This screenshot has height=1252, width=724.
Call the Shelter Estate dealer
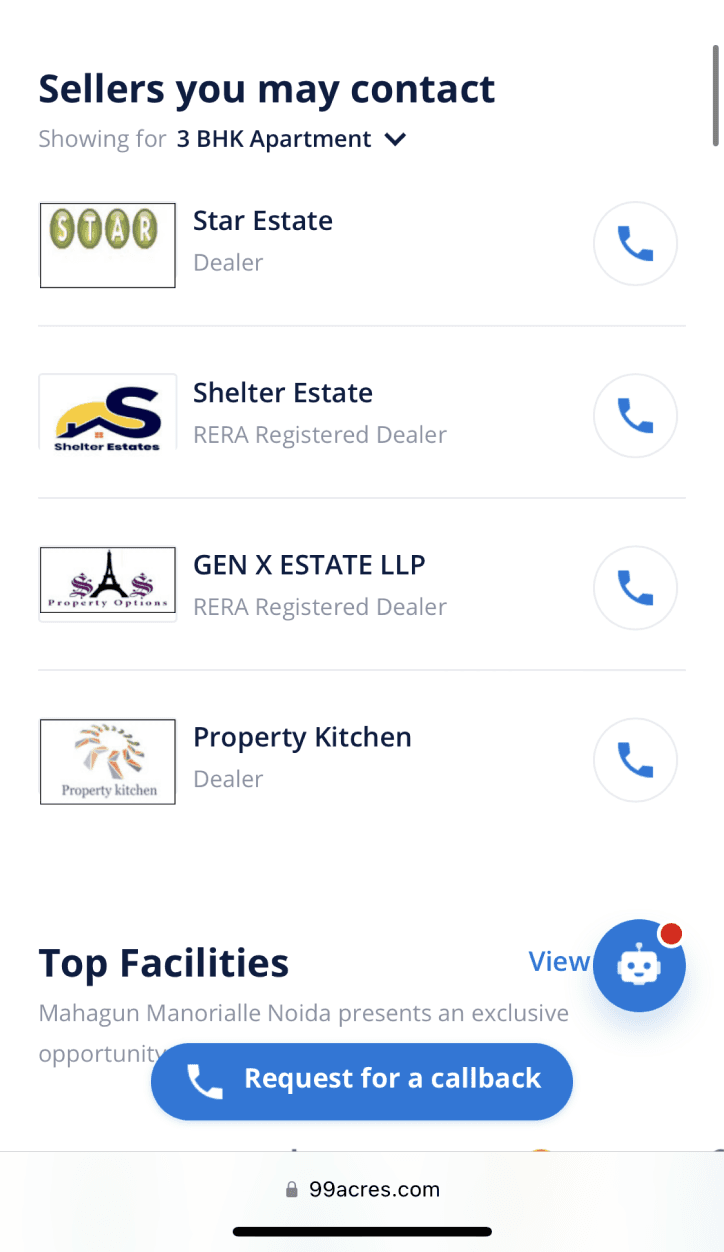(x=635, y=416)
